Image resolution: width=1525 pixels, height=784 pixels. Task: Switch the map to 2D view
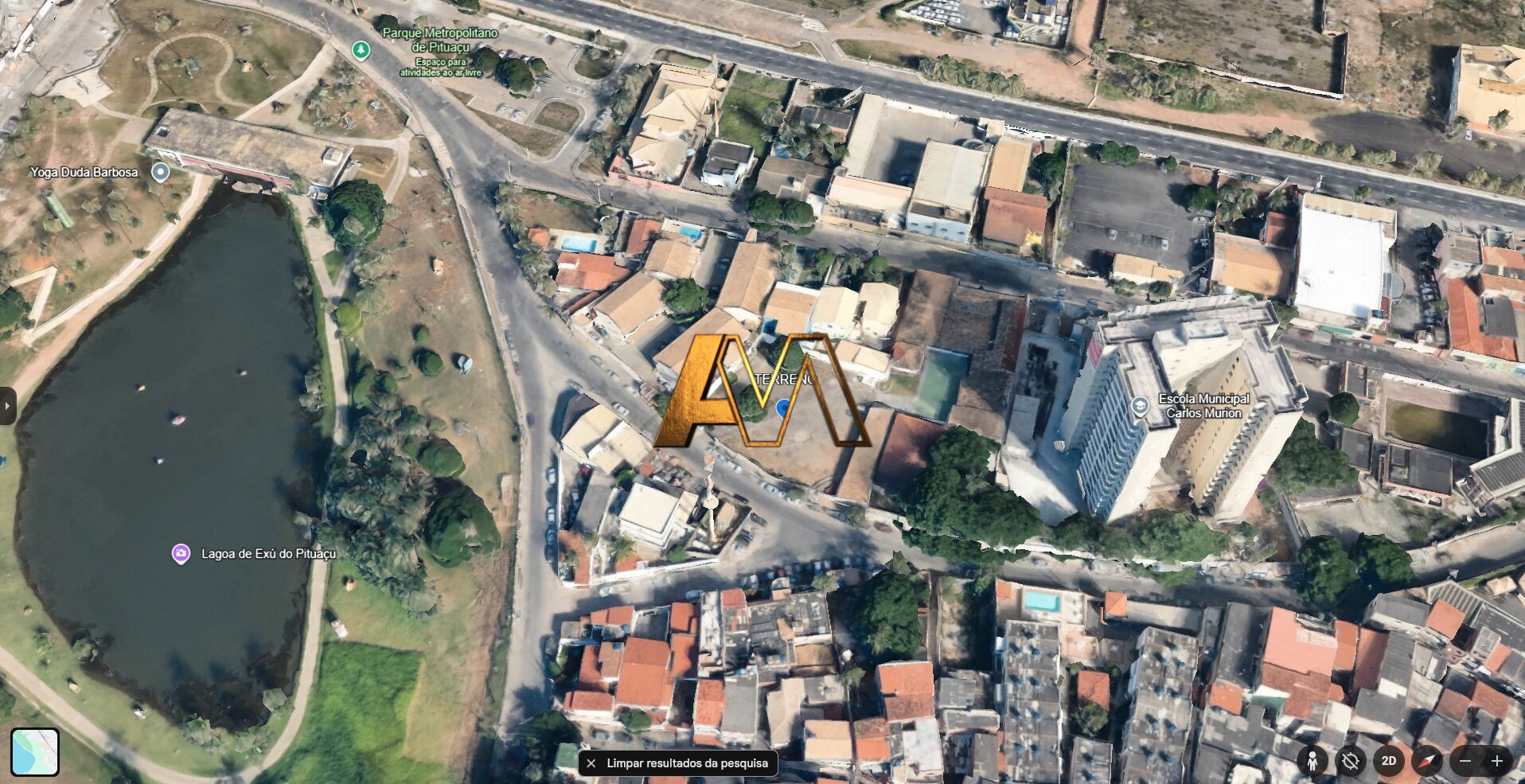click(1389, 762)
